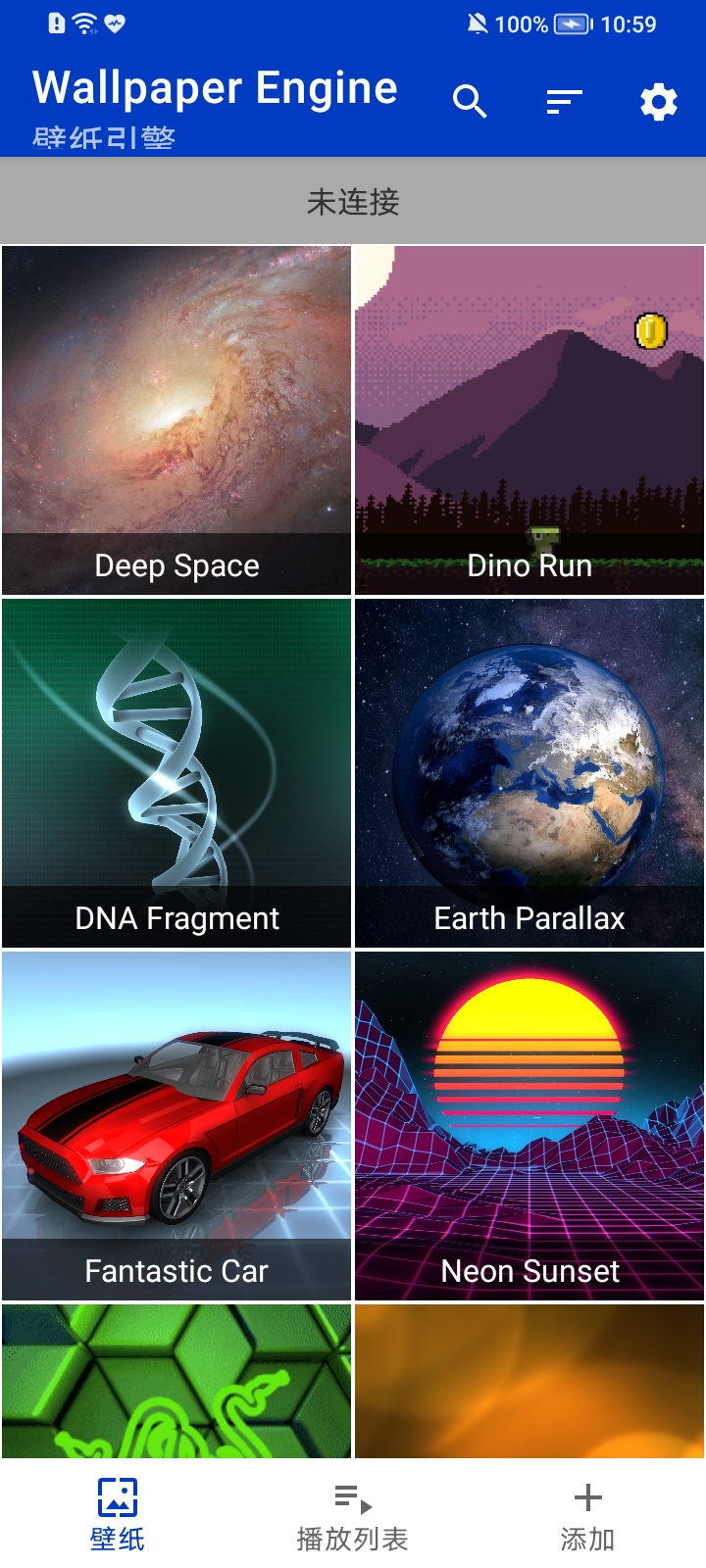Switch to the 播放列表 tab

point(353,1514)
